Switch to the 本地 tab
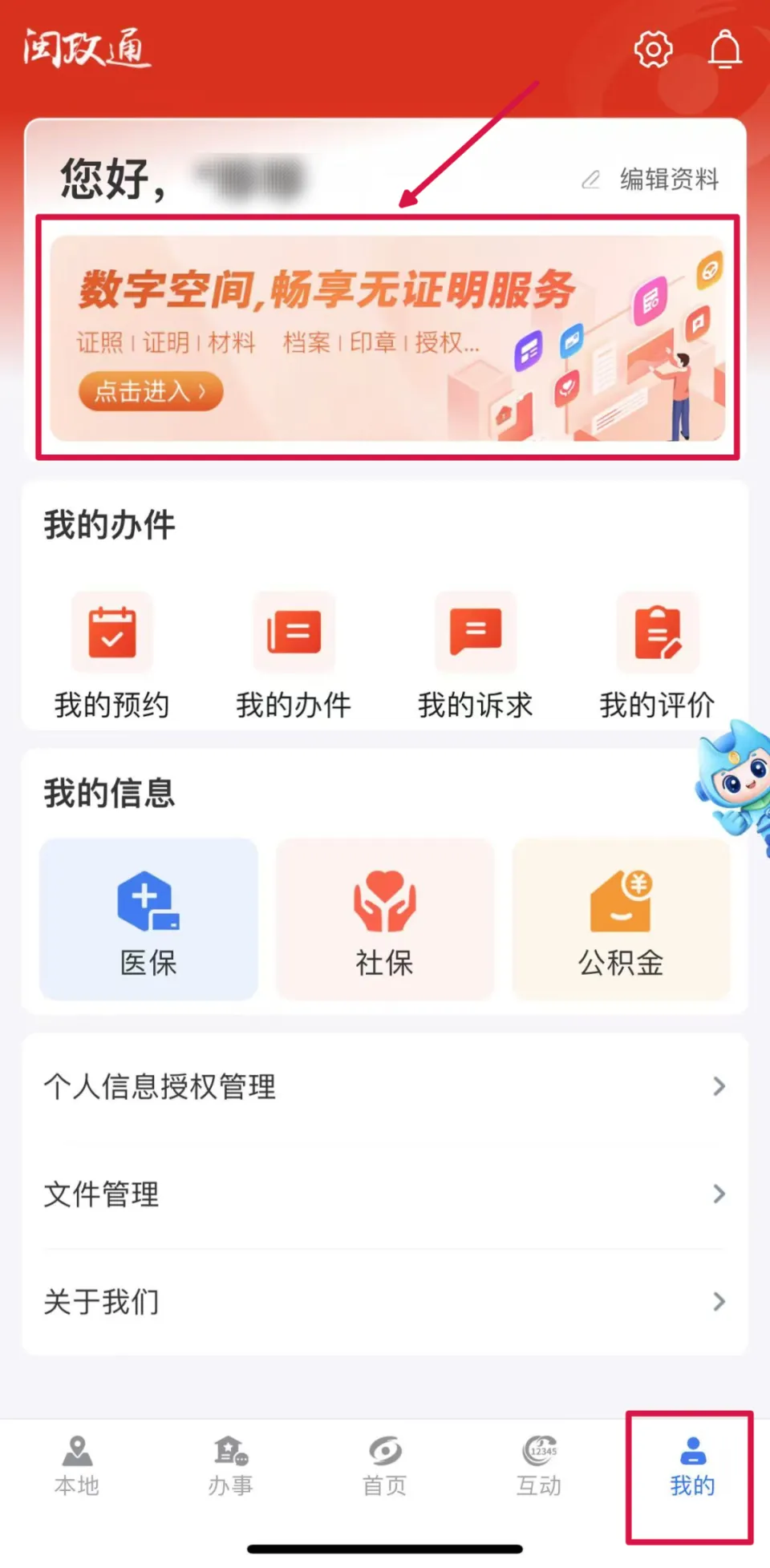This screenshot has height=1568, width=770. tap(77, 1465)
